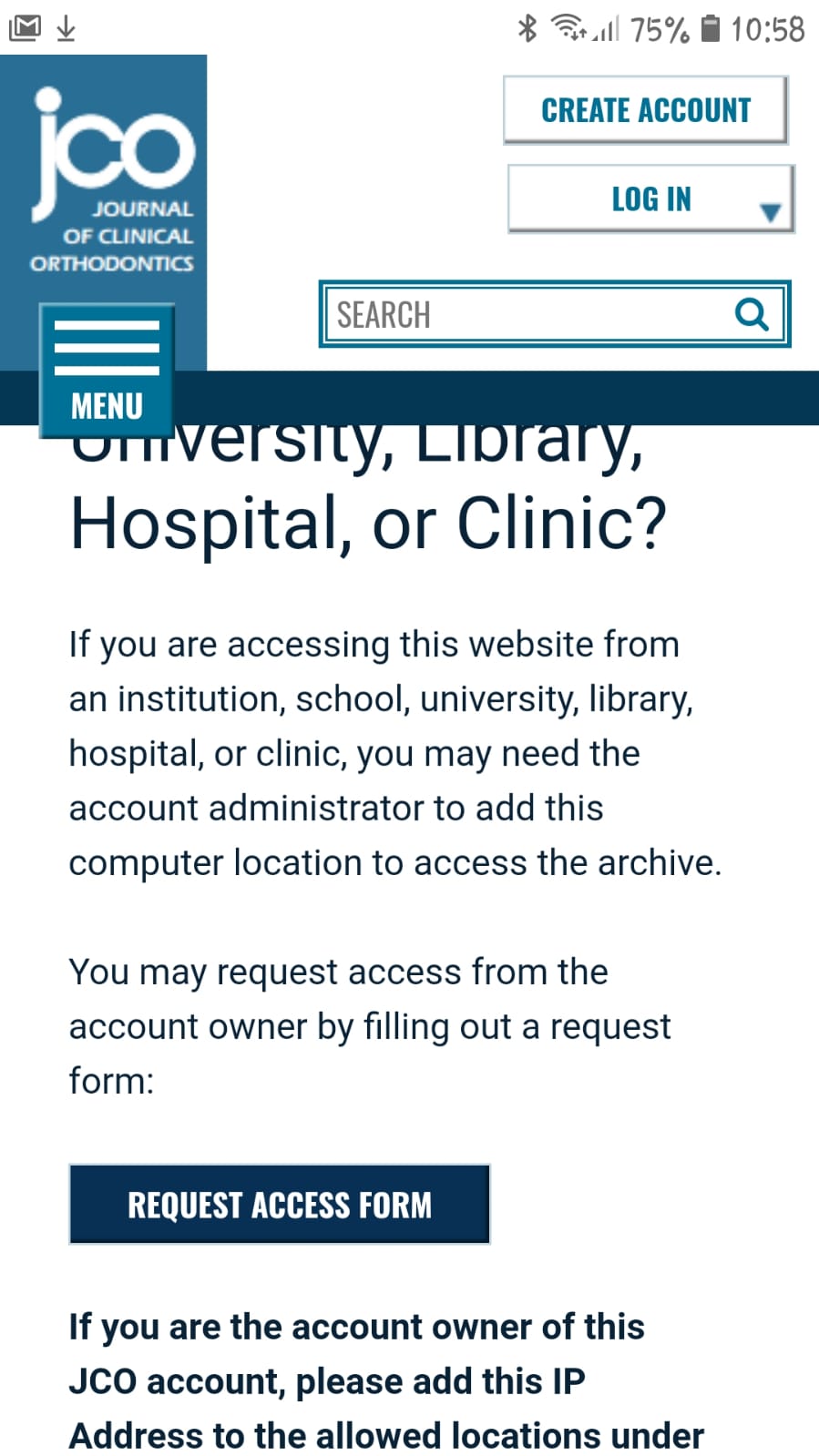Go to homepage via JCO logo
The width and height of the screenshot is (819, 1456).
(112, 180)
